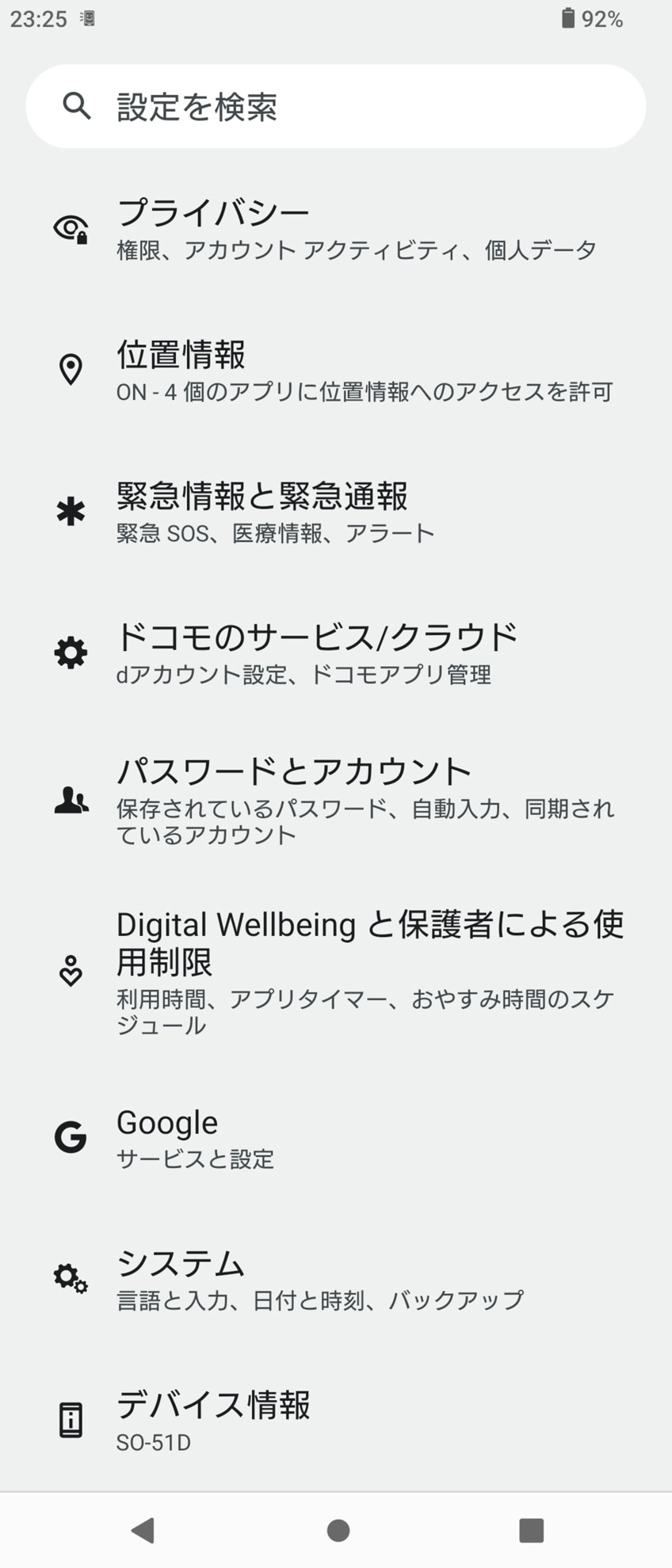This screenshot has height=1568, width=672.
Task: Go back with the navigation bar back button
Action: click(x=143, y=1530)
